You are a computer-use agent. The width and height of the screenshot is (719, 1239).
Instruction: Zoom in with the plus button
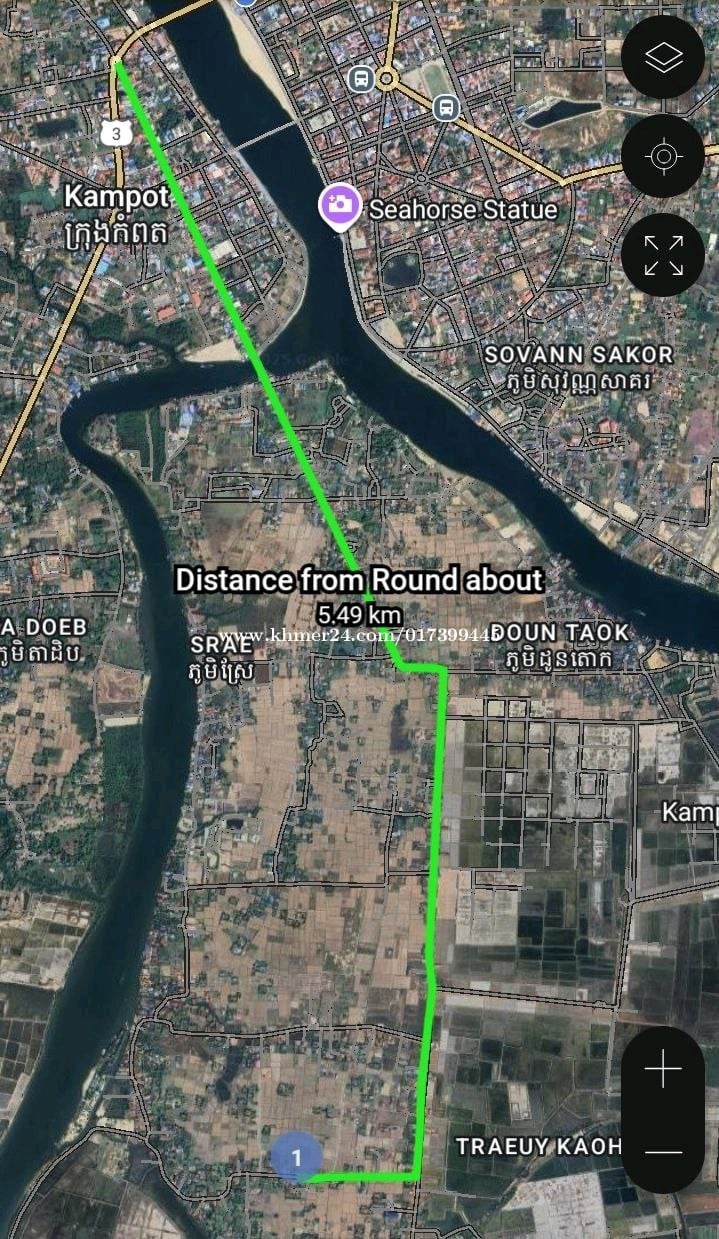coord(663,1071)
